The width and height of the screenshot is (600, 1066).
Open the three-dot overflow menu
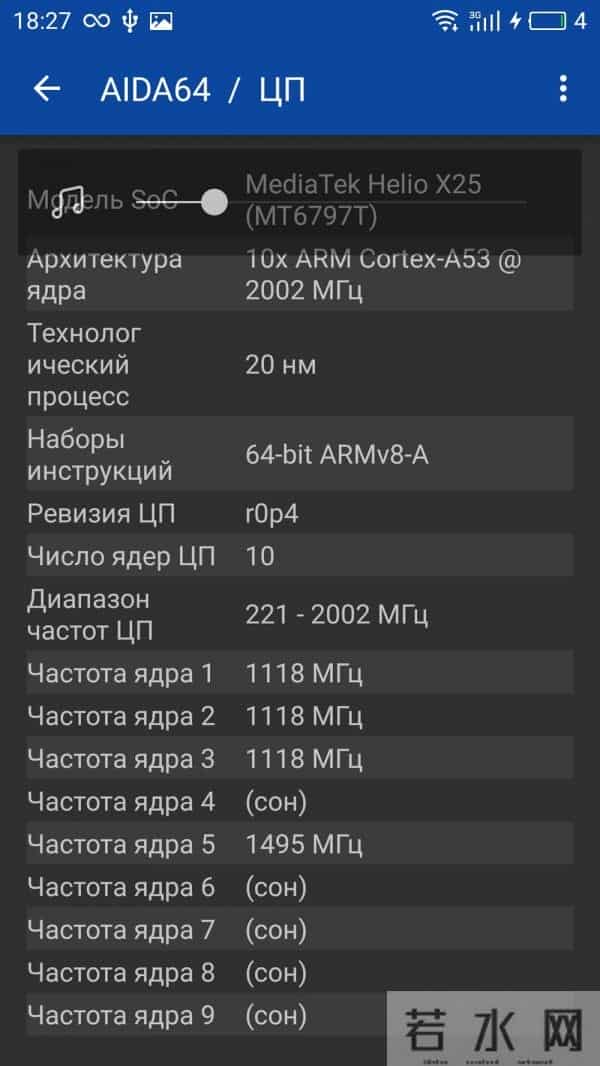563,89
